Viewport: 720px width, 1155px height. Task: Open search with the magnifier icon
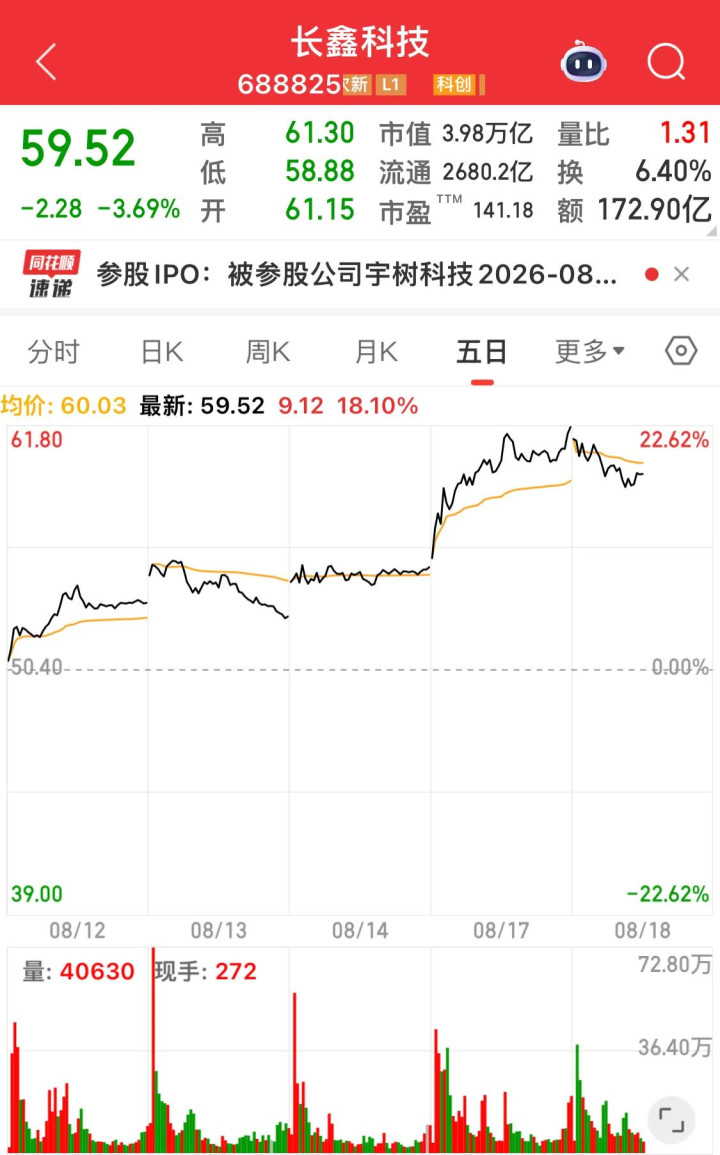point(666,61)
